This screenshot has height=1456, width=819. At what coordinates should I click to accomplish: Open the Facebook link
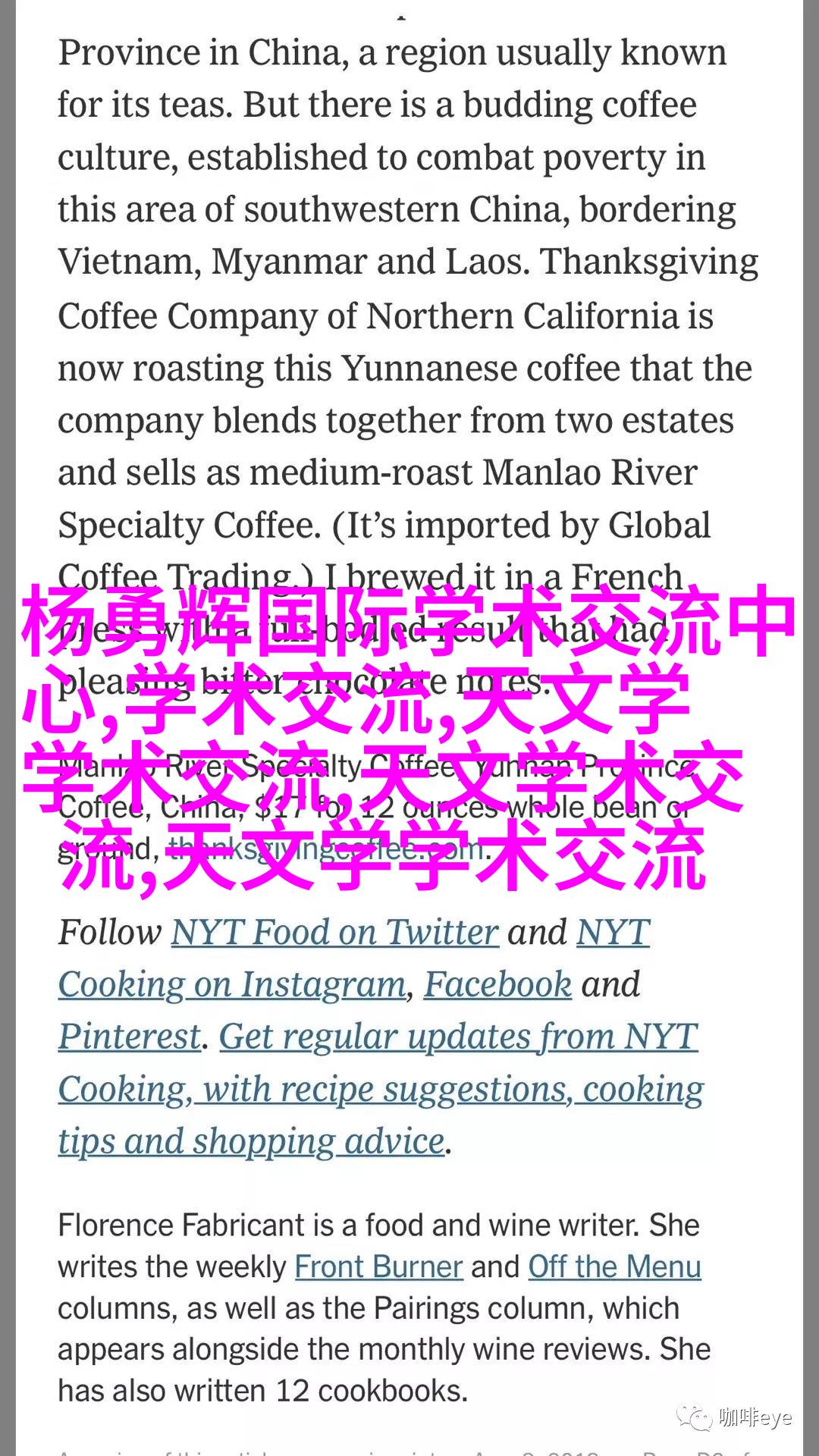(x=497, y=984)
